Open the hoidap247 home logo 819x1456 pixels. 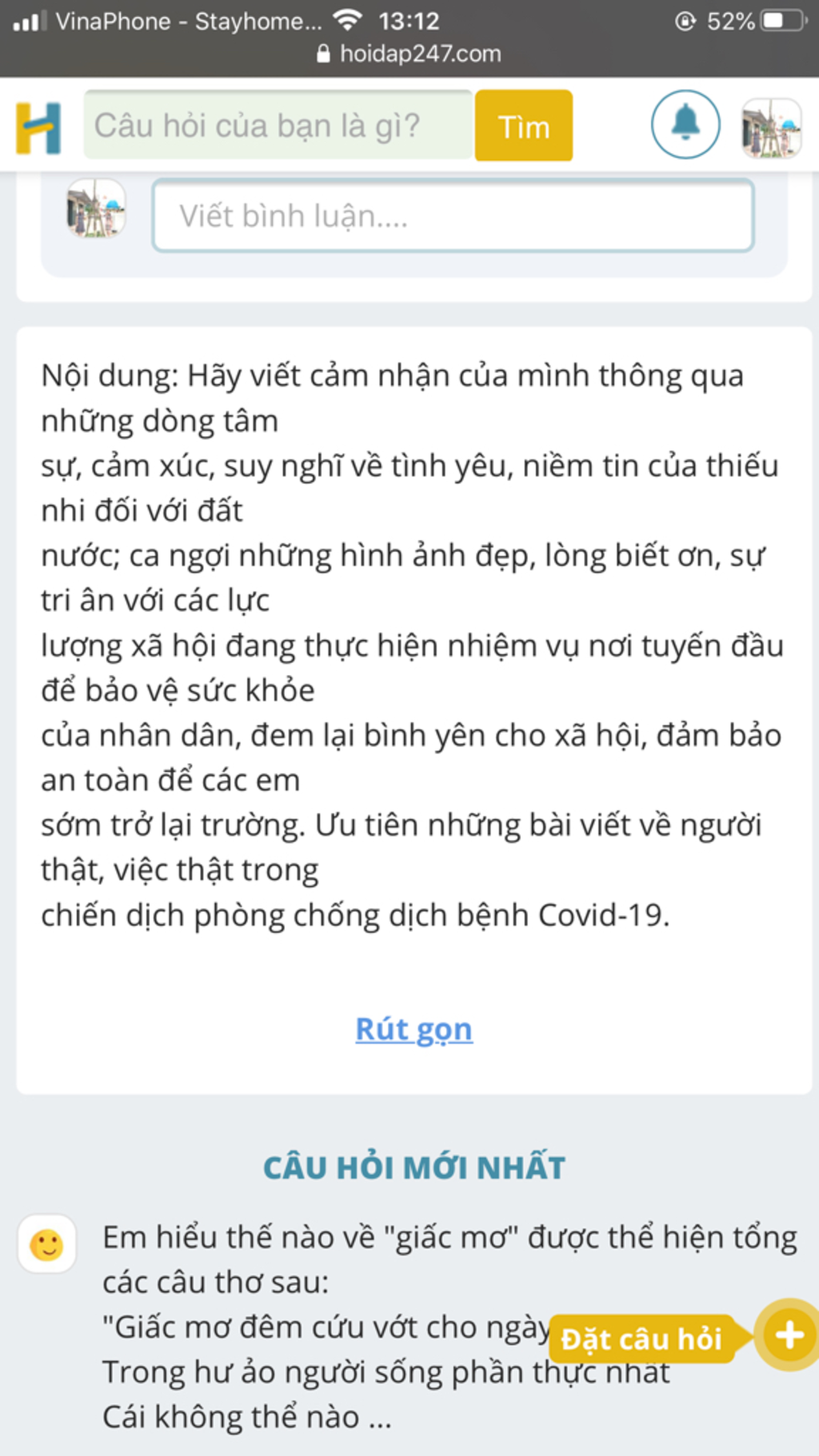pyautogui.click(x=38, y=127)
